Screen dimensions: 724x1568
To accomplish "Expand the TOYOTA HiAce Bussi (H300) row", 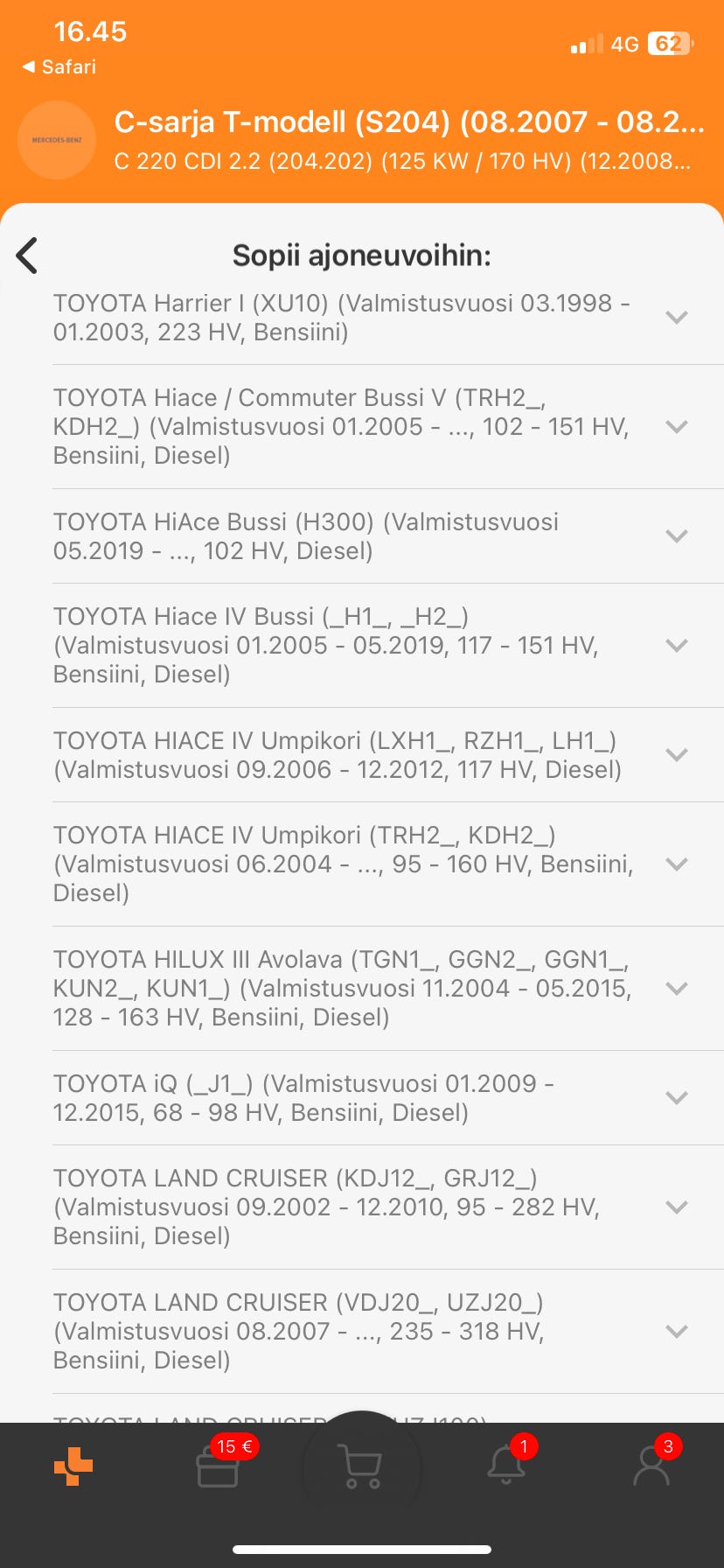I will click(676, 536).
